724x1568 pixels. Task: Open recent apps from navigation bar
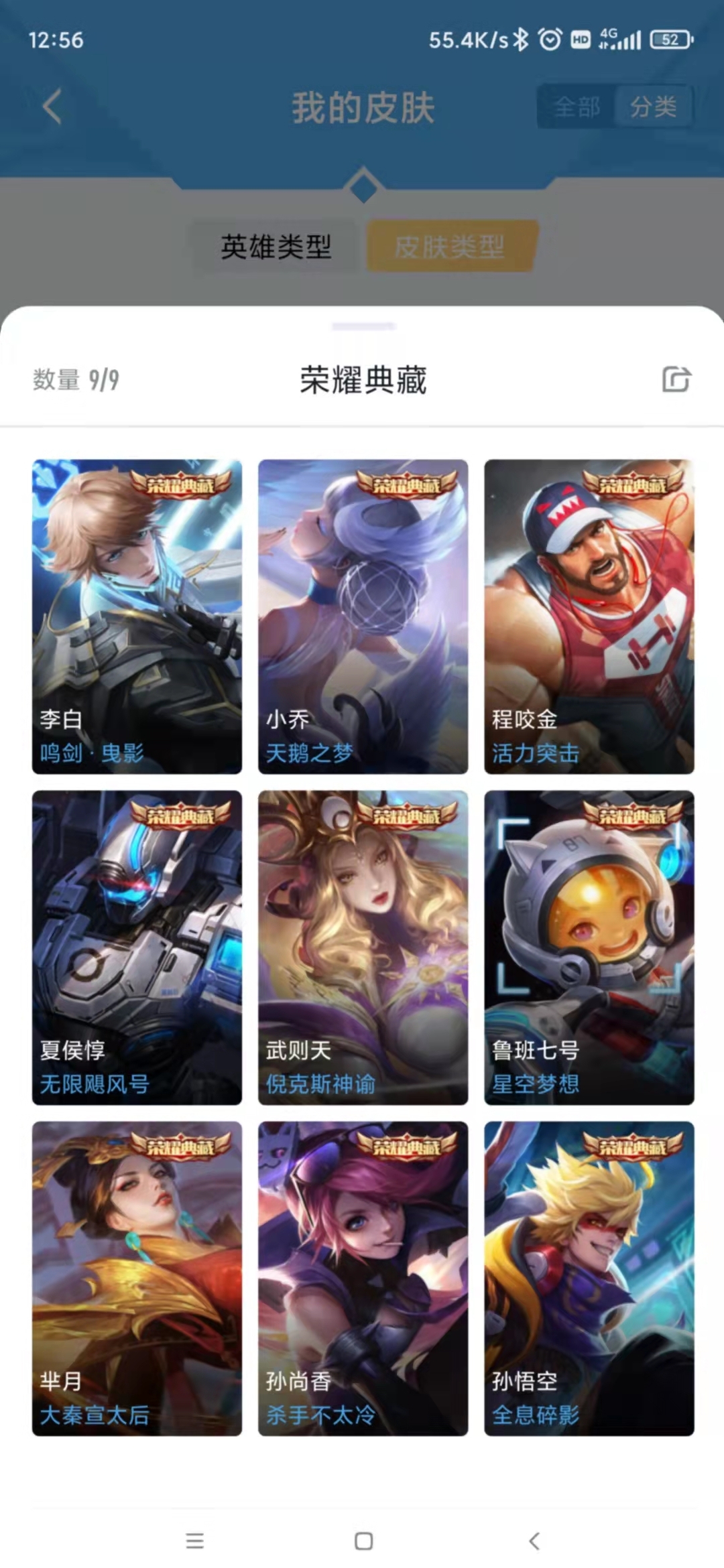(194, 1541)
